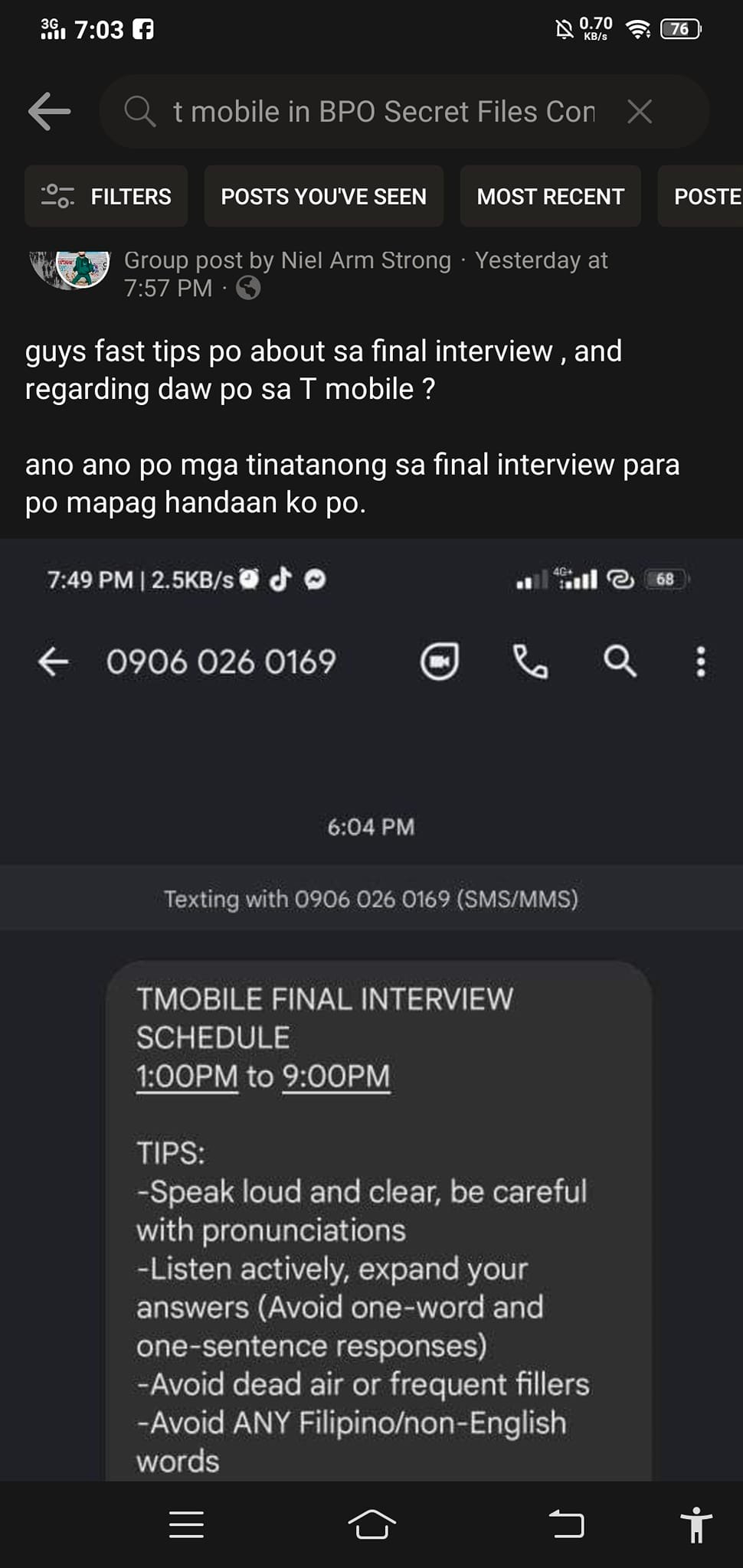Tap the search field with the t mobile query
743x1568 pixels.
point(383,112)
